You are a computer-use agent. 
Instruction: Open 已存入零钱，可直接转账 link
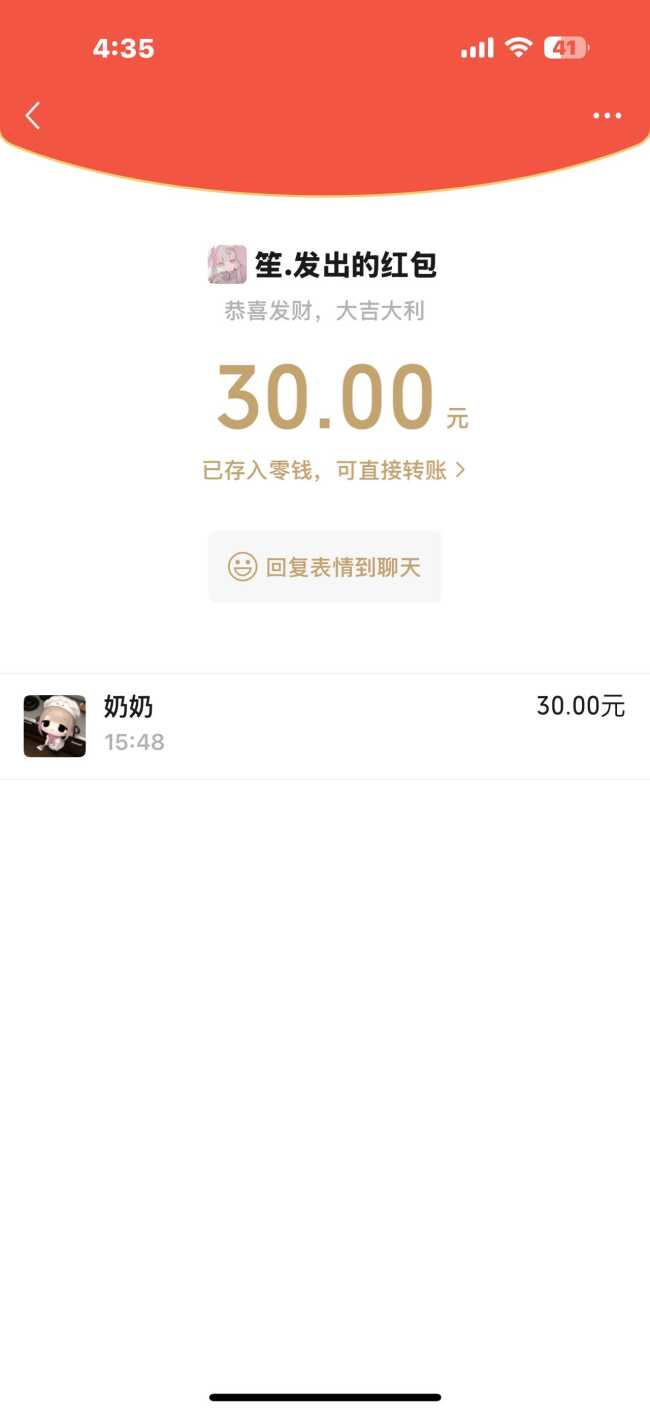pos(334,470)
